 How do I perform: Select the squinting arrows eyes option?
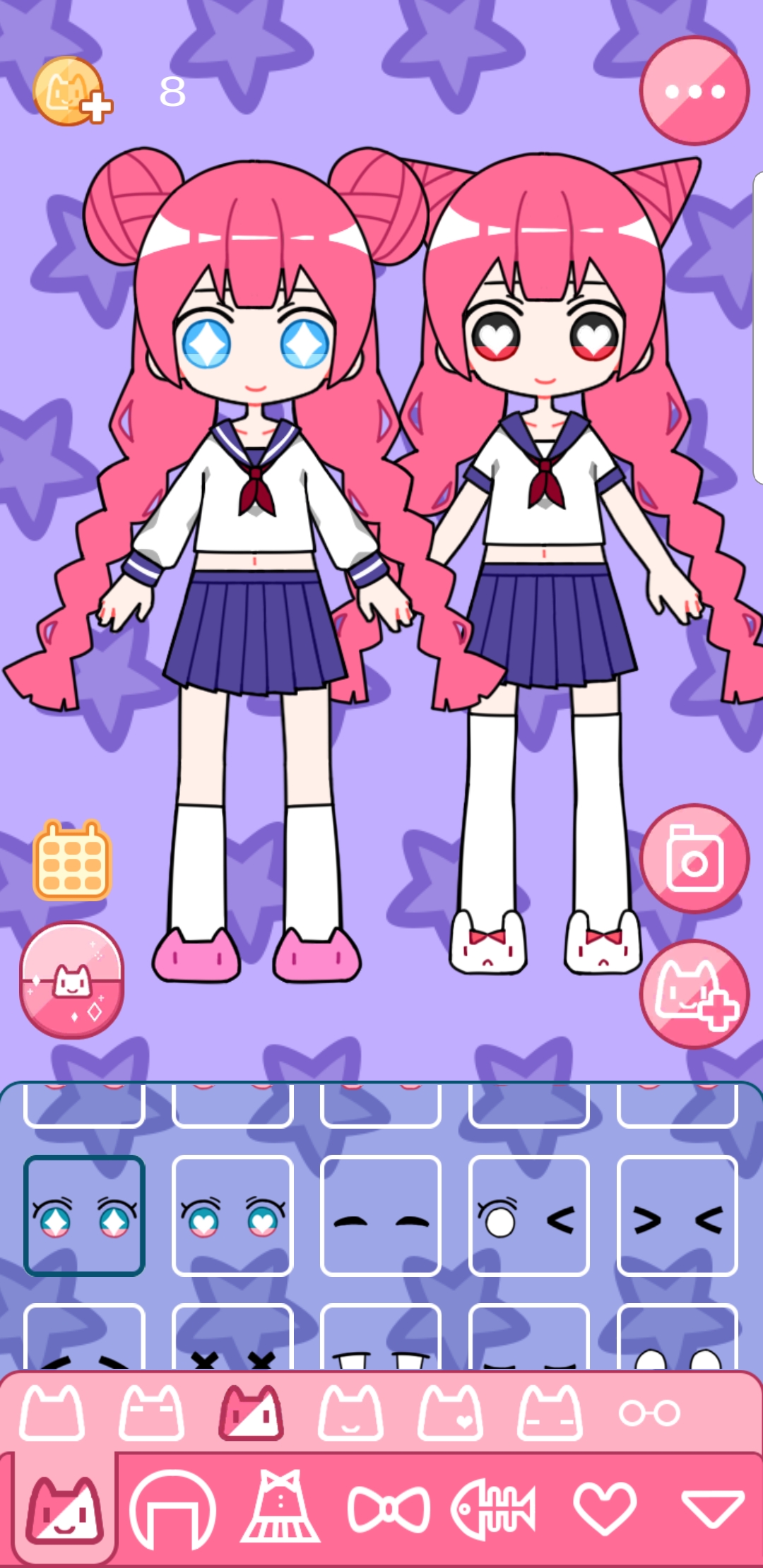click(x=678, y=1216)
